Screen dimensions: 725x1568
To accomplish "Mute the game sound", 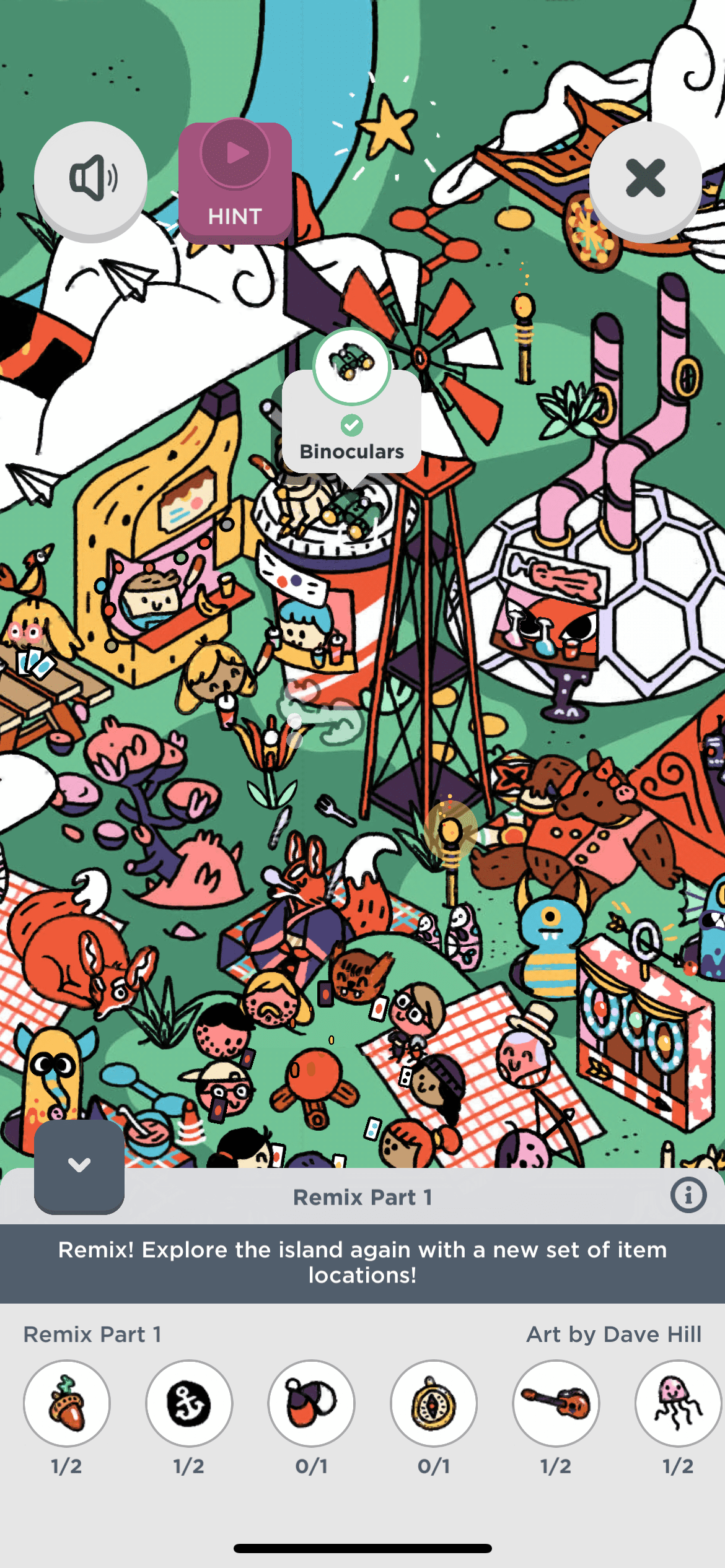I will click(90, 180).
